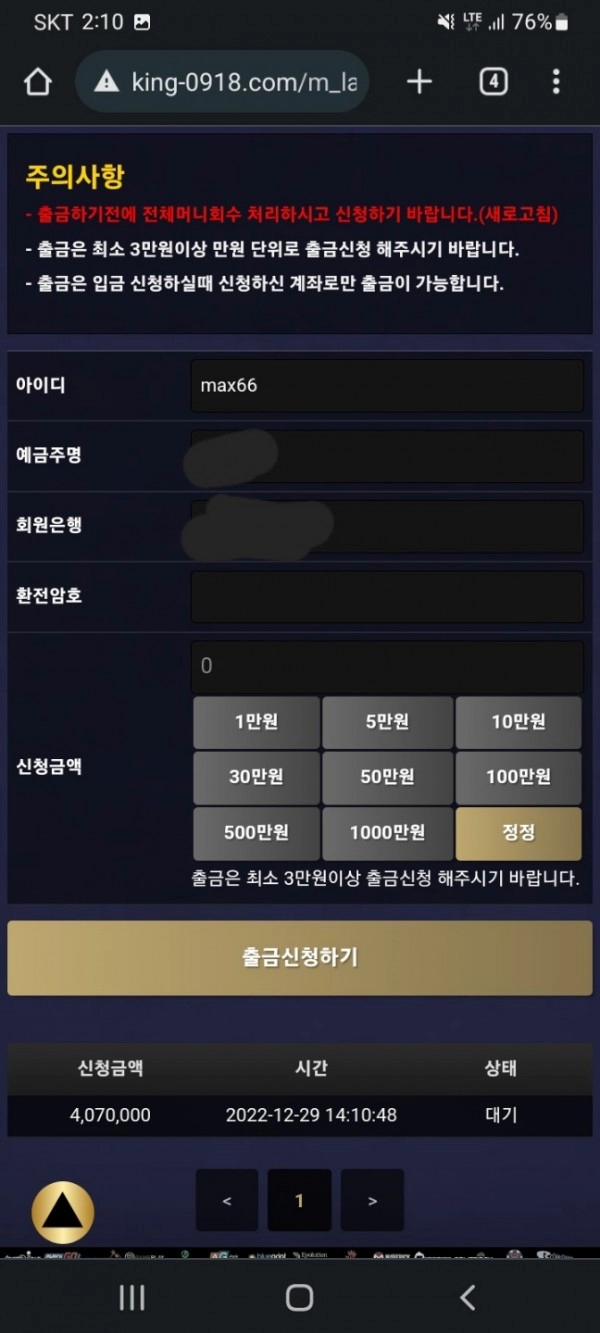Choose the 50만원 amount button

click(x=387, y=778)
